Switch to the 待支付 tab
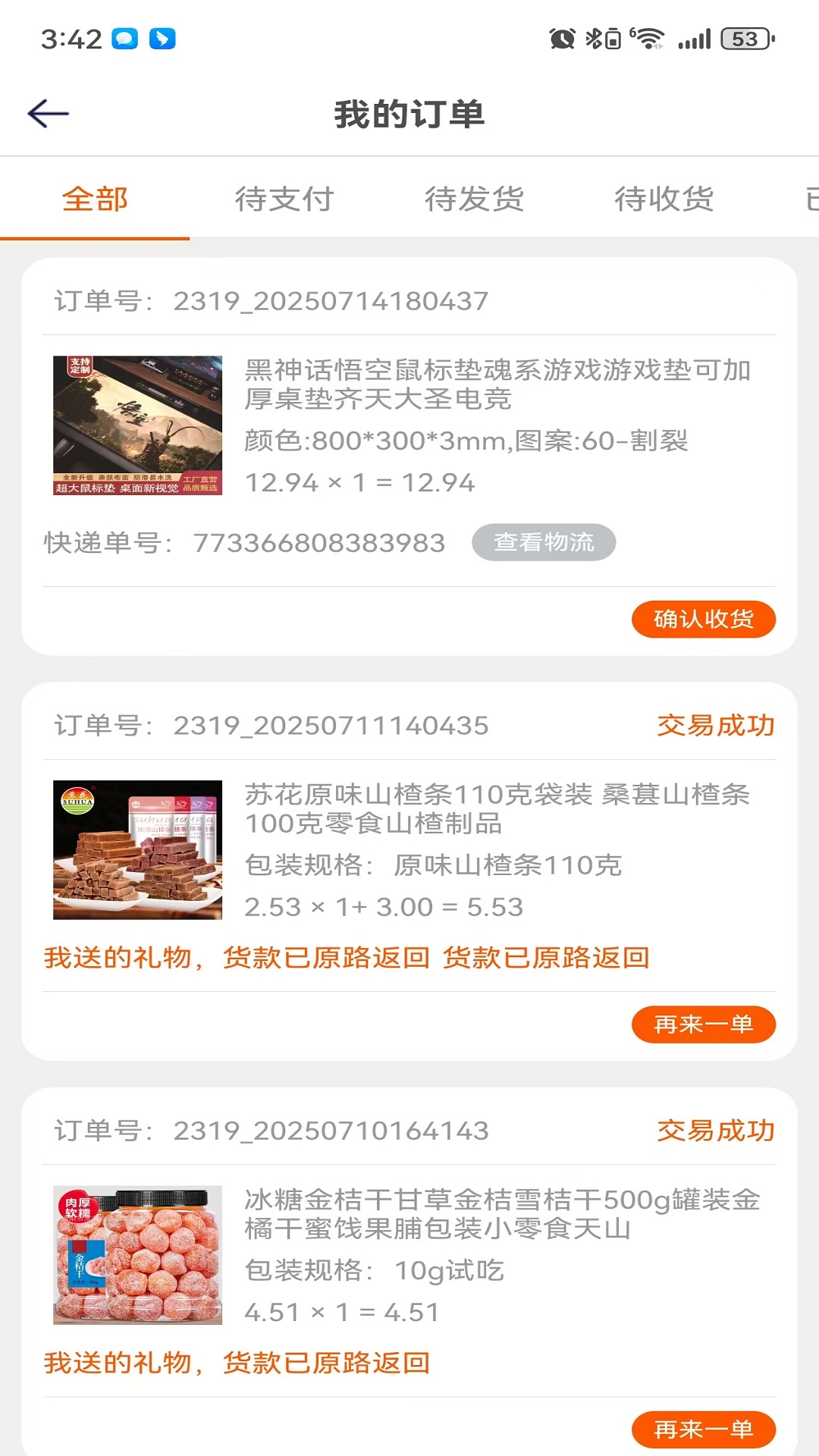 click(x=285, y=199)
